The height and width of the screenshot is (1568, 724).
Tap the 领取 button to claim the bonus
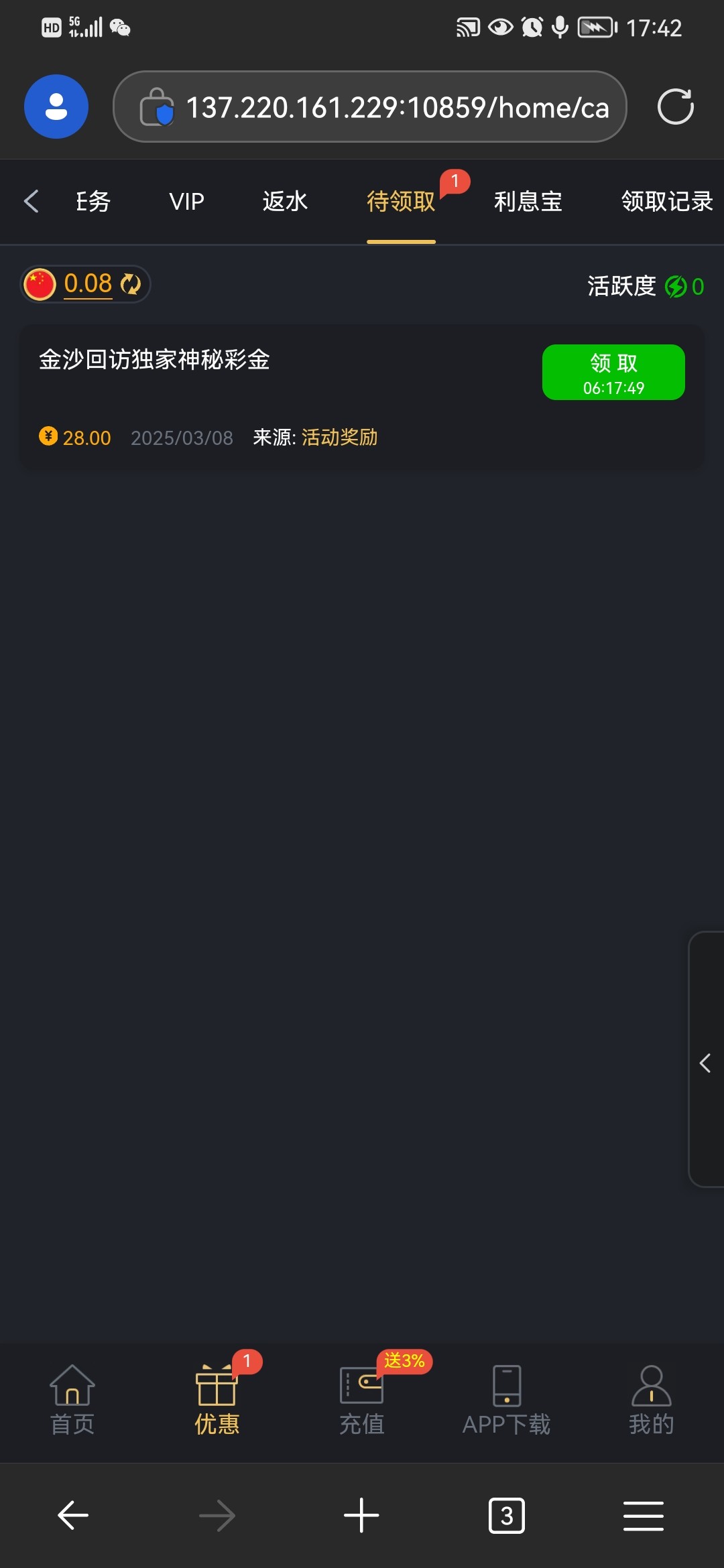[x=613, y=373]
